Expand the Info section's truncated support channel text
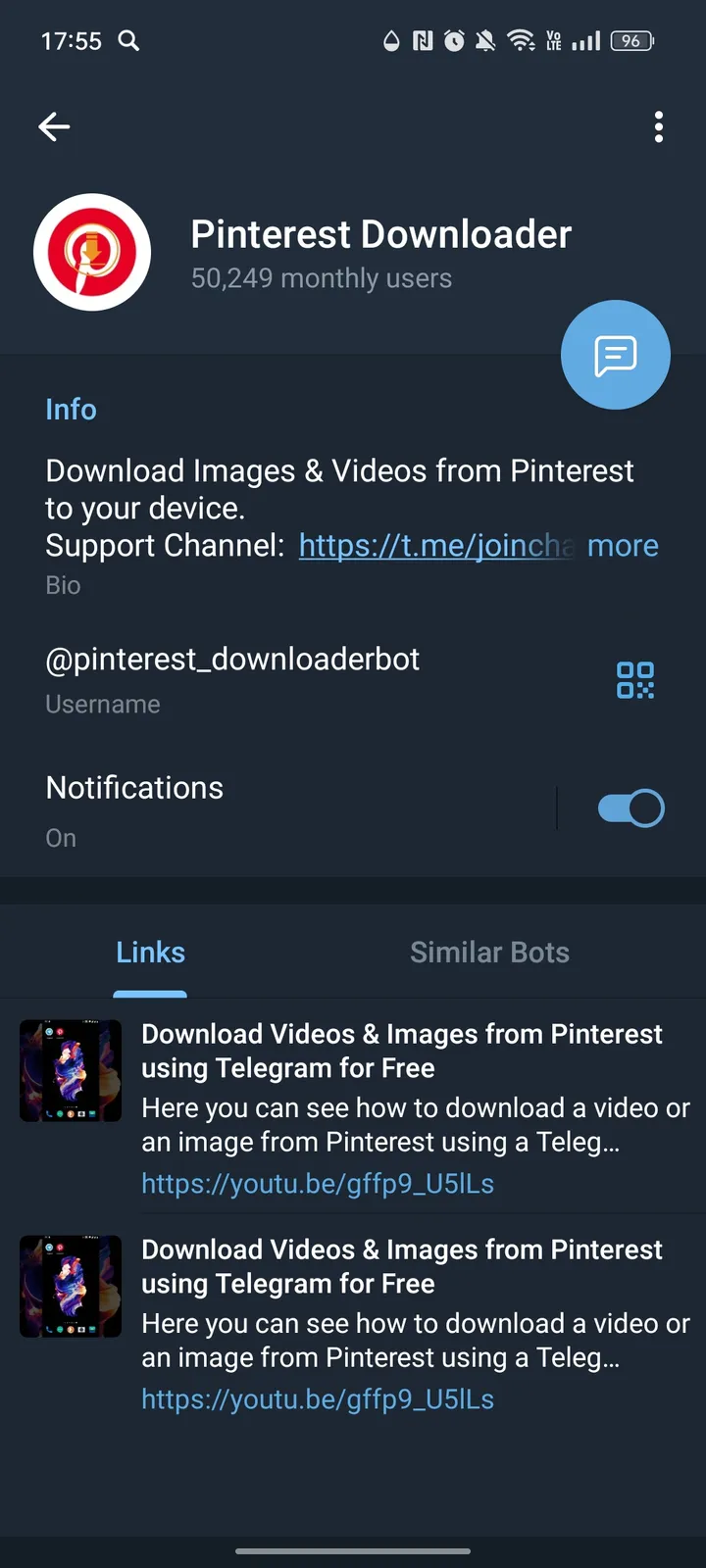 (x=623, y=545)
